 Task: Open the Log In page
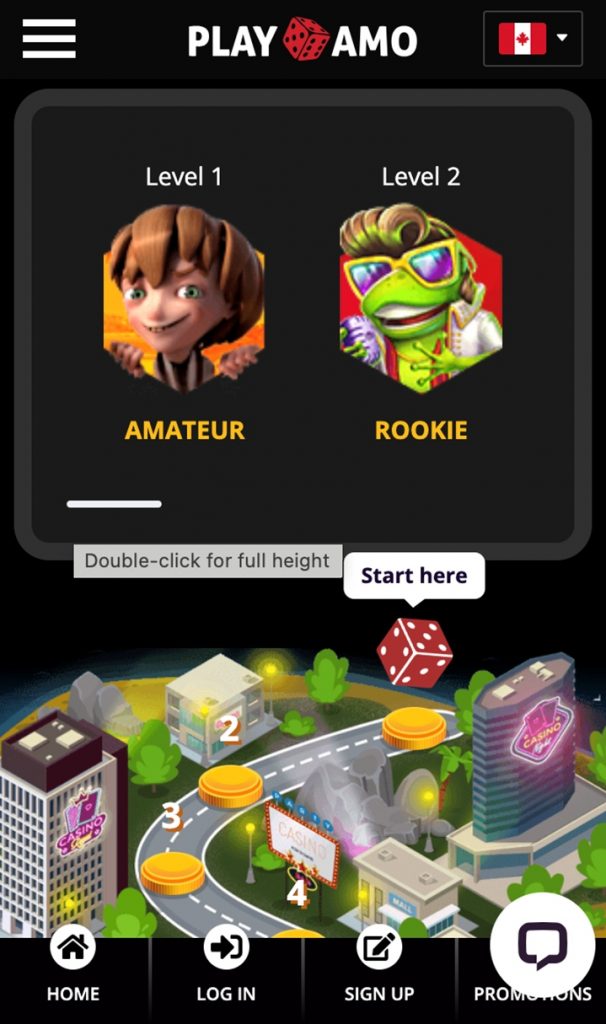[x=226, y=968]
